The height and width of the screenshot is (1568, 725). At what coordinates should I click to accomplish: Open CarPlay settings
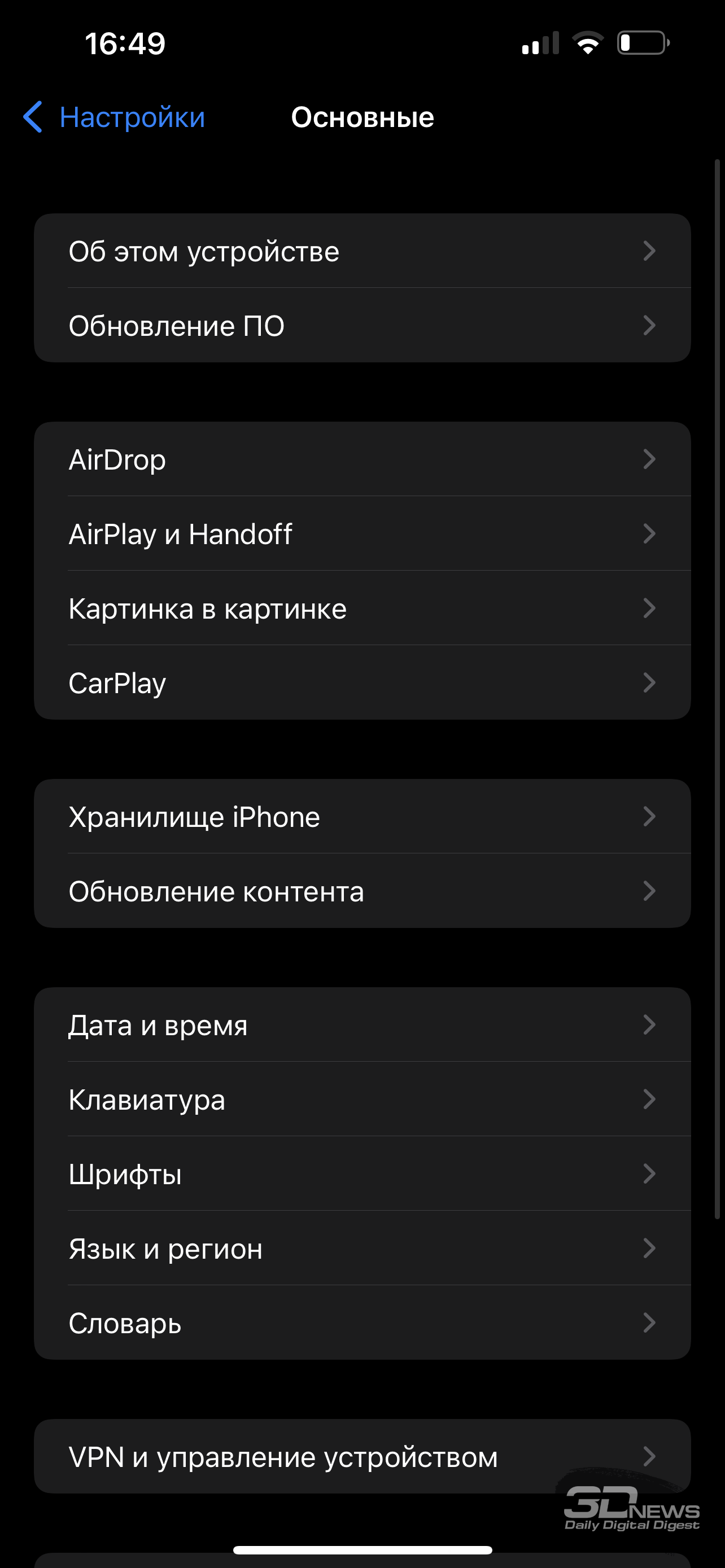(362, 682)
